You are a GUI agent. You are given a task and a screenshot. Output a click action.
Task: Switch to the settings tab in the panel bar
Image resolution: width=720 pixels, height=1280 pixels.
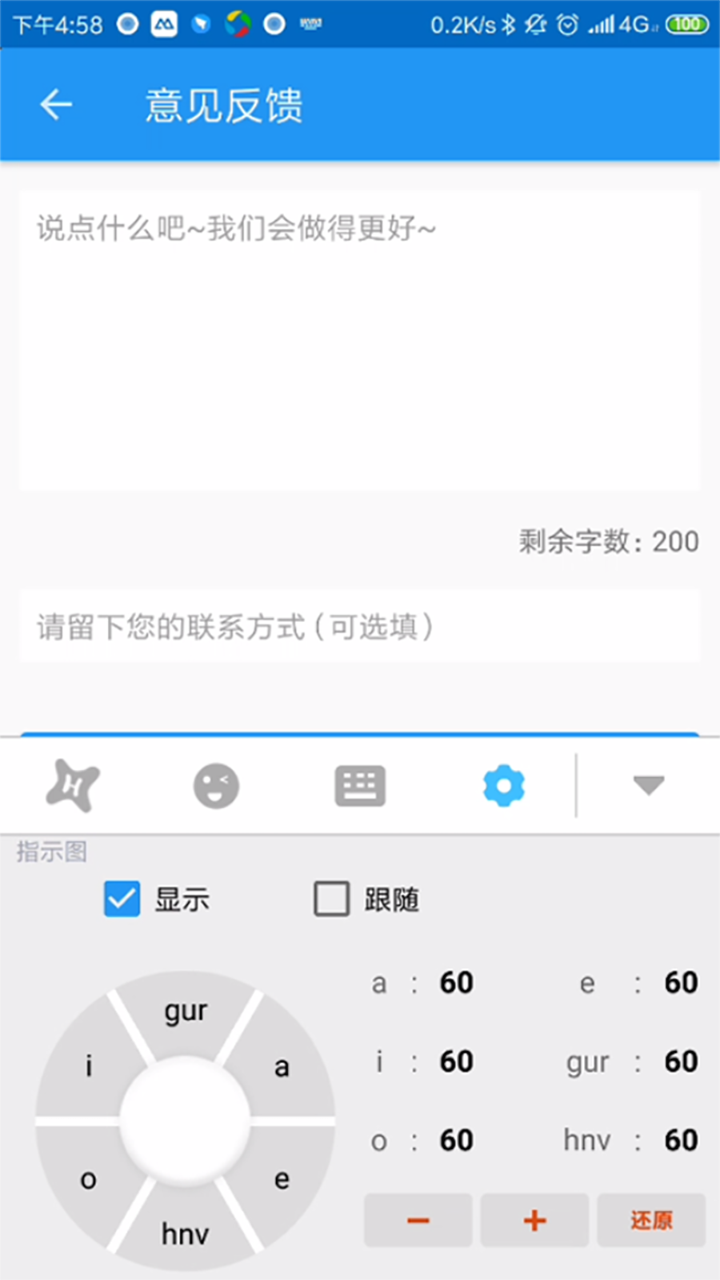coord(504,785)
